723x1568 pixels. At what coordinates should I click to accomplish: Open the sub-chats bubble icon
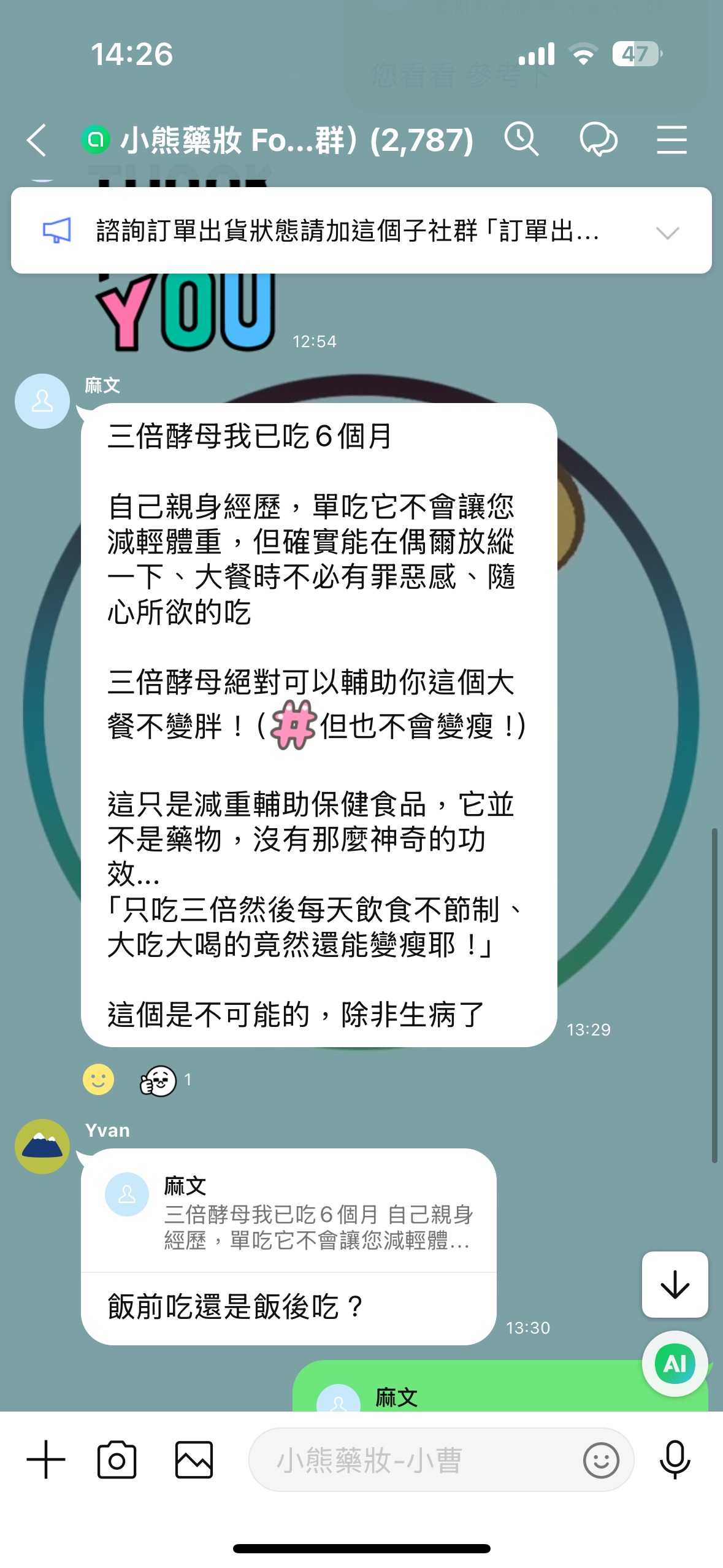point(598,140)
